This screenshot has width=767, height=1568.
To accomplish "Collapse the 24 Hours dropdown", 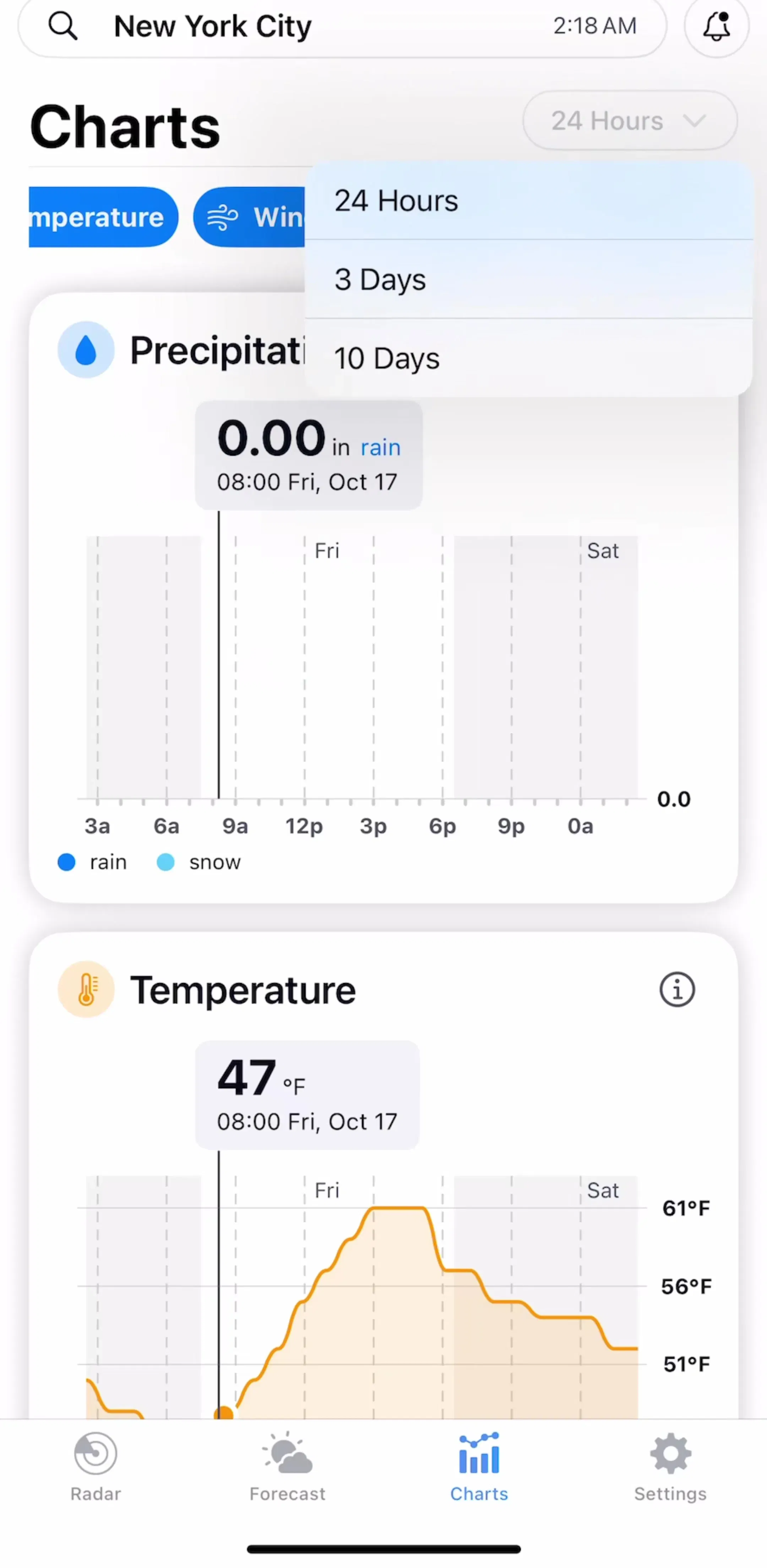I will tap(630, 120).
